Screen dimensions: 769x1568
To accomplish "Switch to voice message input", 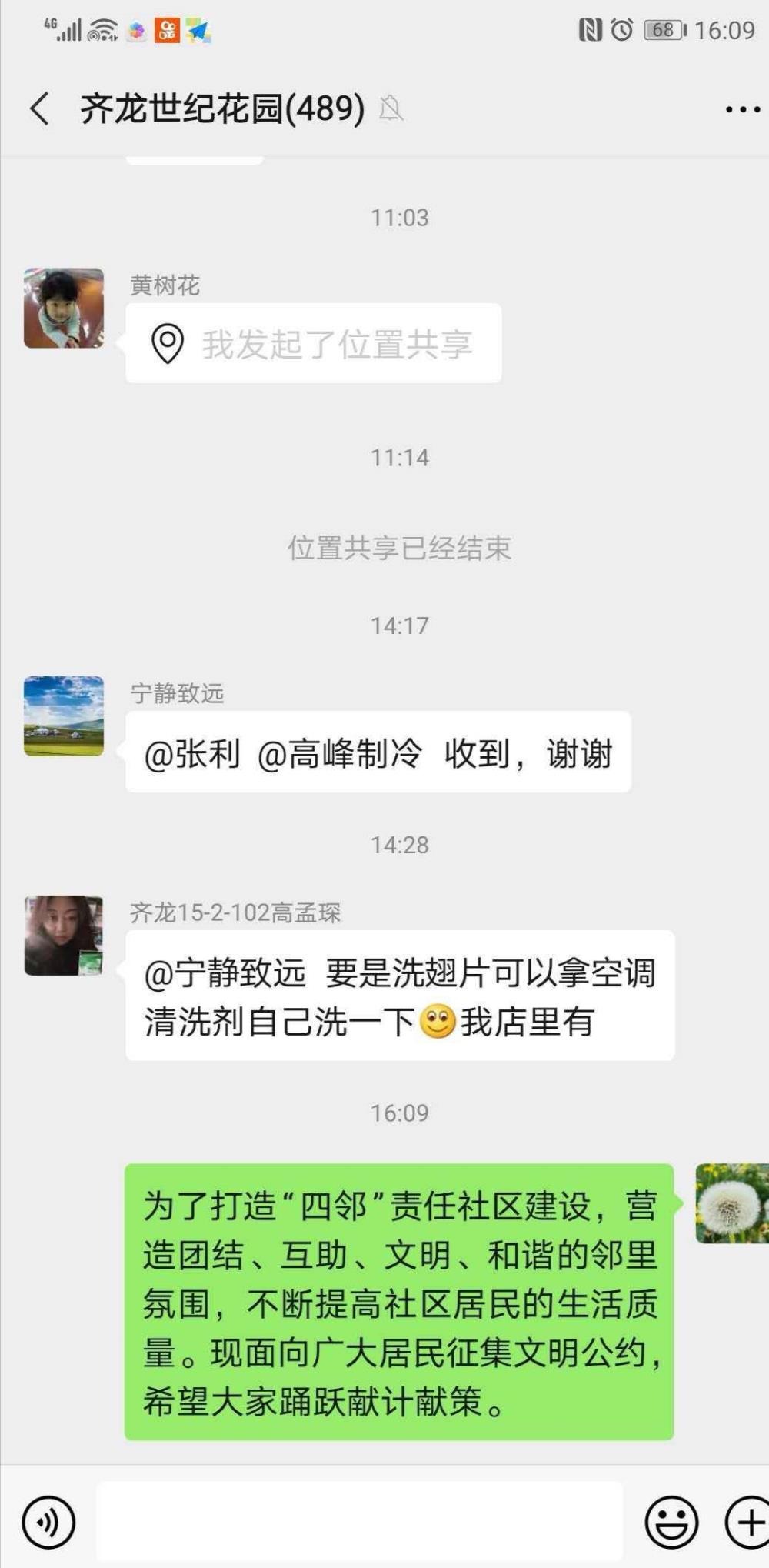I will [48, 1522].
